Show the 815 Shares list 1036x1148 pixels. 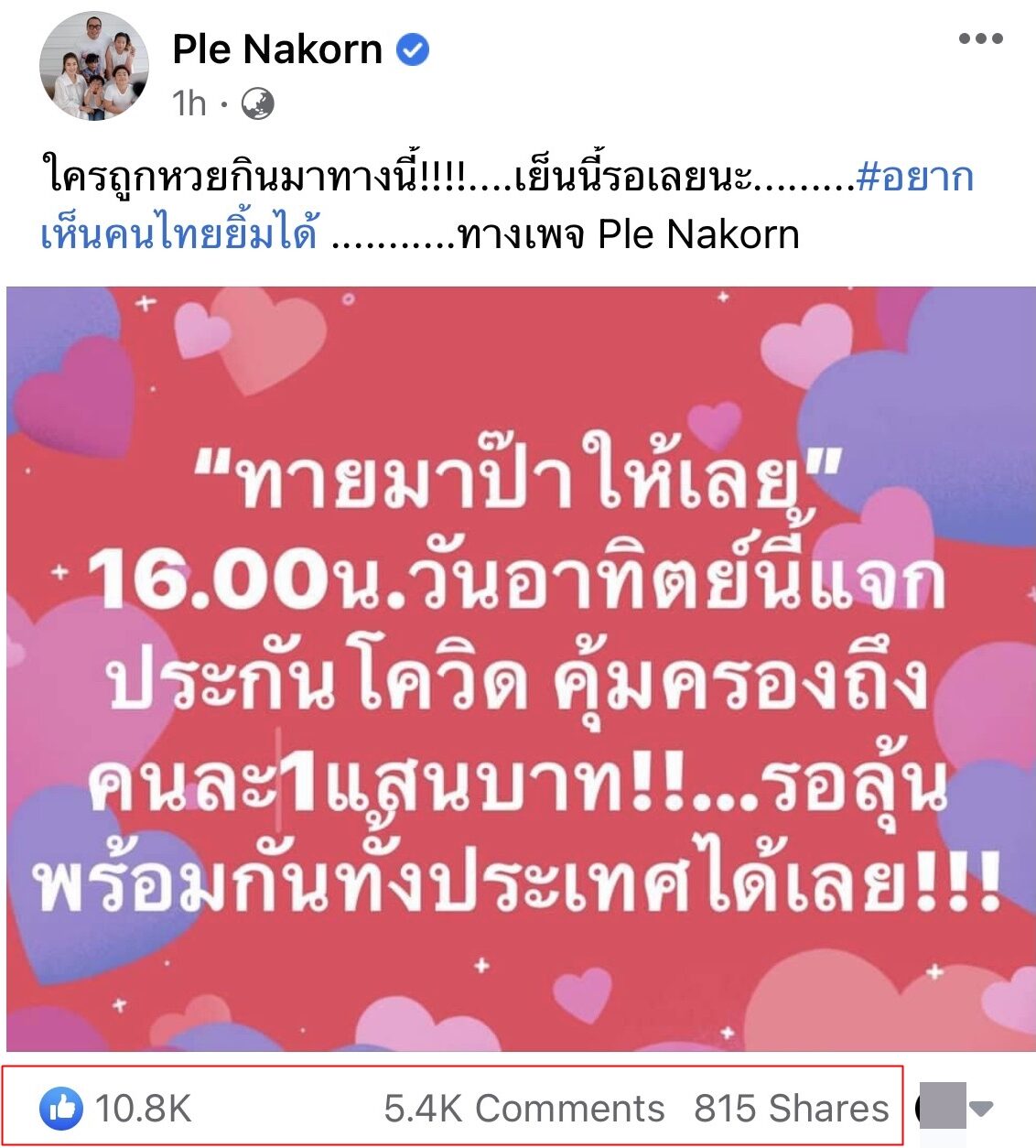pos(791,1109)
